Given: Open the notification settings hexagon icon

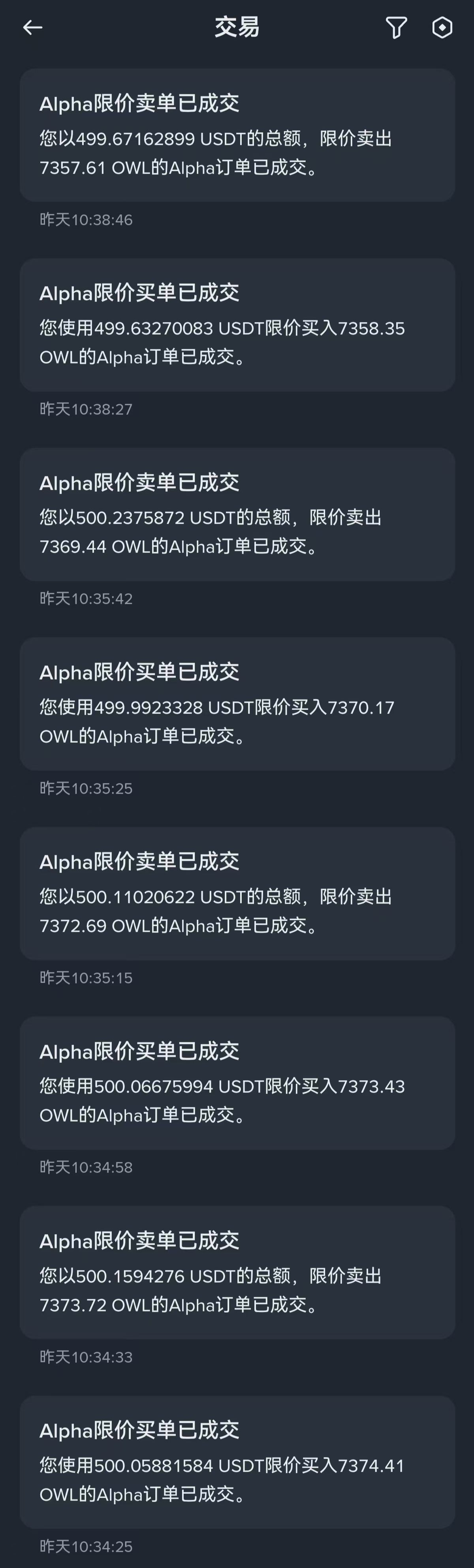Looking at the screenshot, I should click(x=442, y=27).
